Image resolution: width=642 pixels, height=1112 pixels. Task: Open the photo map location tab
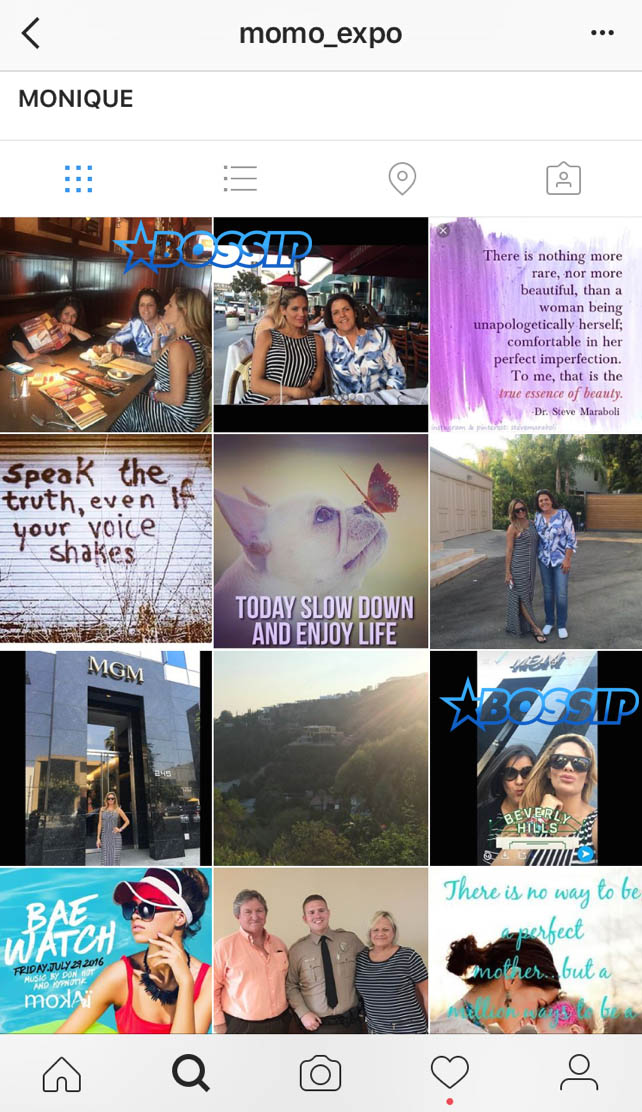tap(402, 179)
